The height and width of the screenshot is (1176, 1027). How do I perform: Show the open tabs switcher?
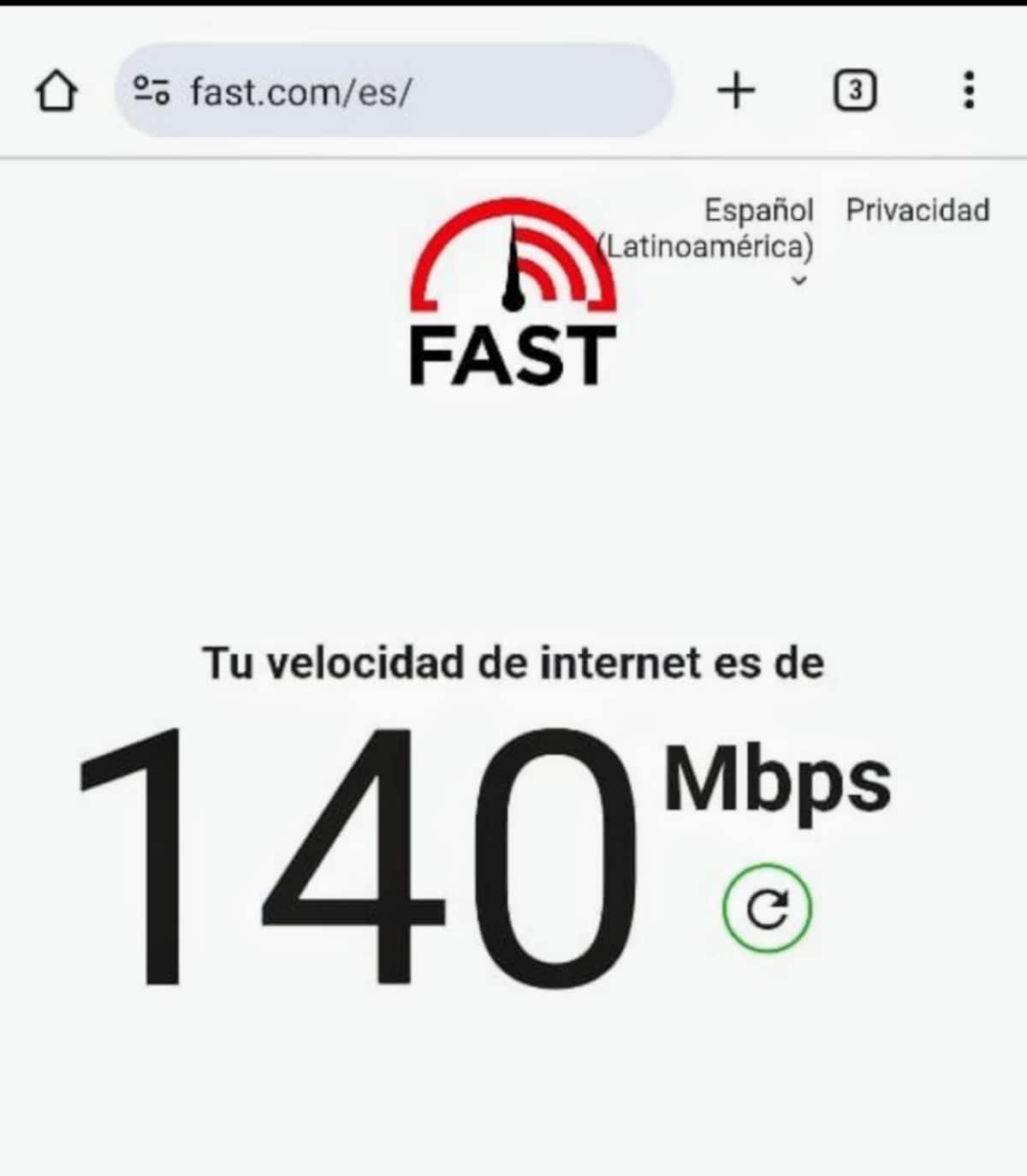pyautogui.click(x=854, y=91)
